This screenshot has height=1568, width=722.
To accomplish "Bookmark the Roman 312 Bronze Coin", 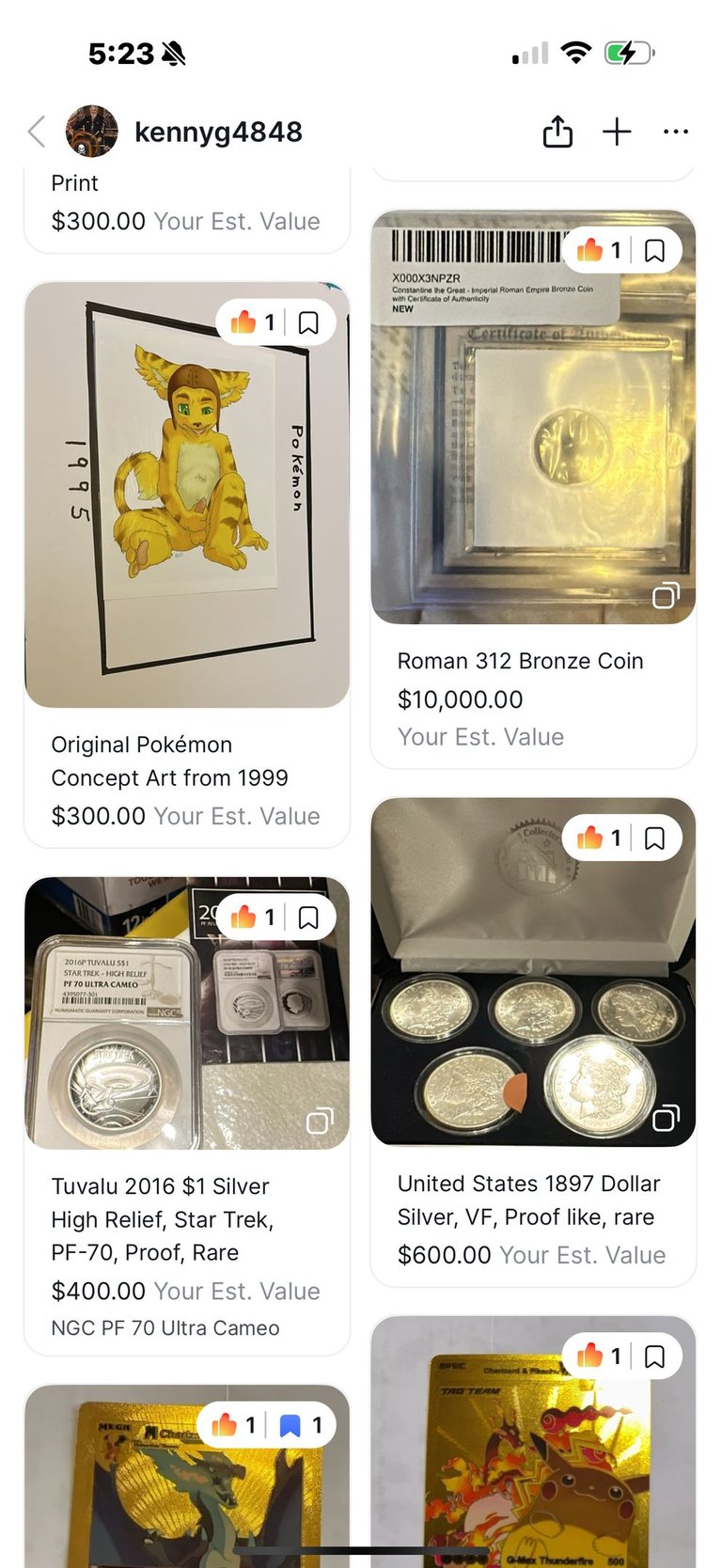I will click(x=654, y=250).
